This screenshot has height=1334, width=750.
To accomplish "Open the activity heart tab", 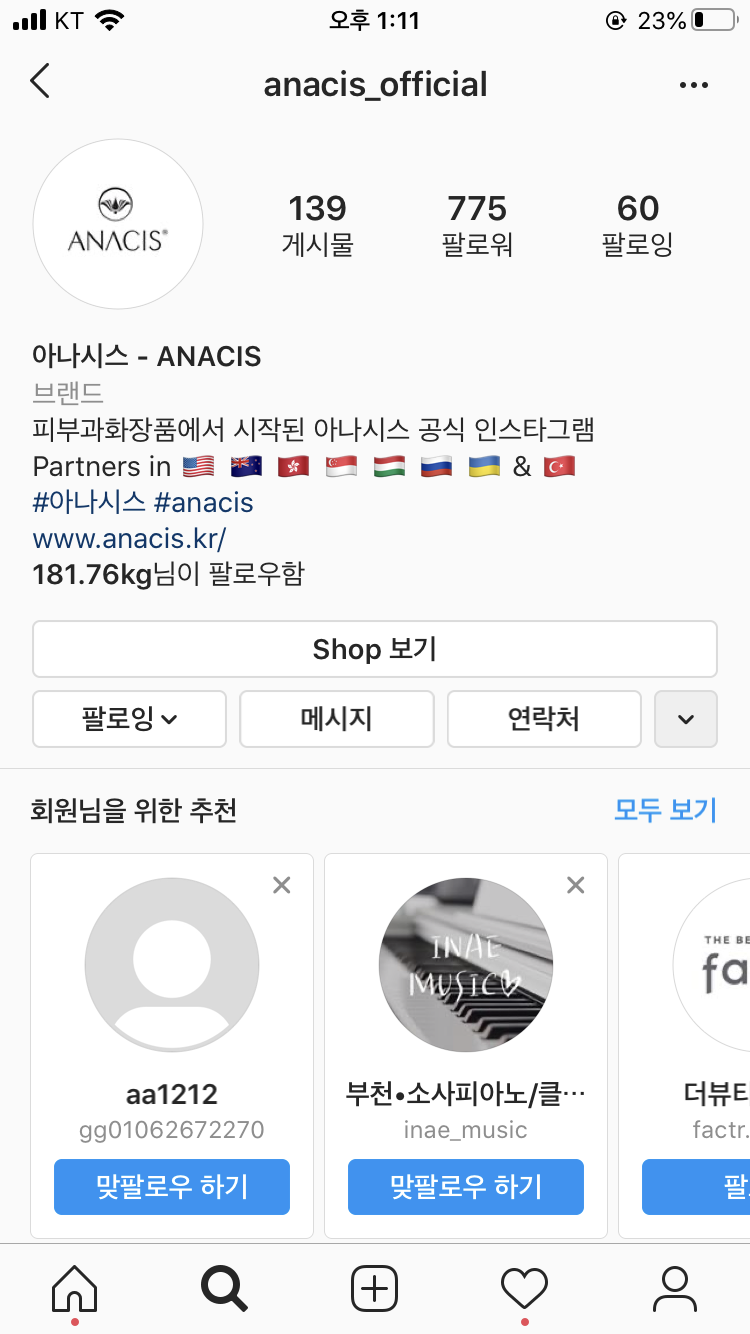I will coord(524,1288).
